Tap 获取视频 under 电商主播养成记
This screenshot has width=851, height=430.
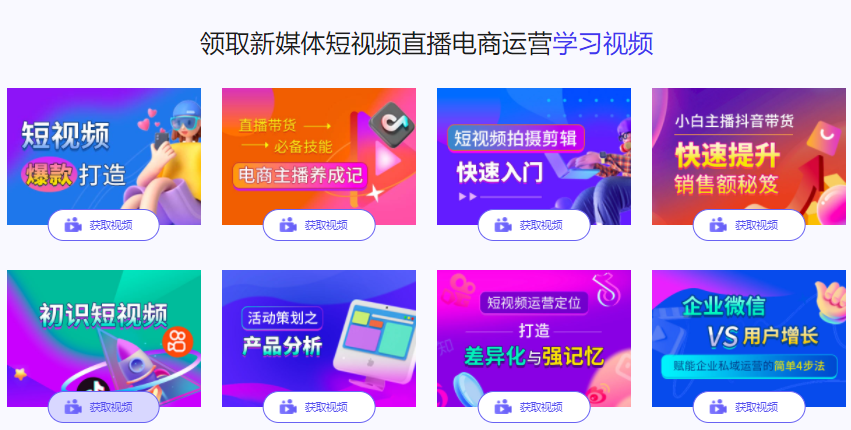(x=319, y=225)
